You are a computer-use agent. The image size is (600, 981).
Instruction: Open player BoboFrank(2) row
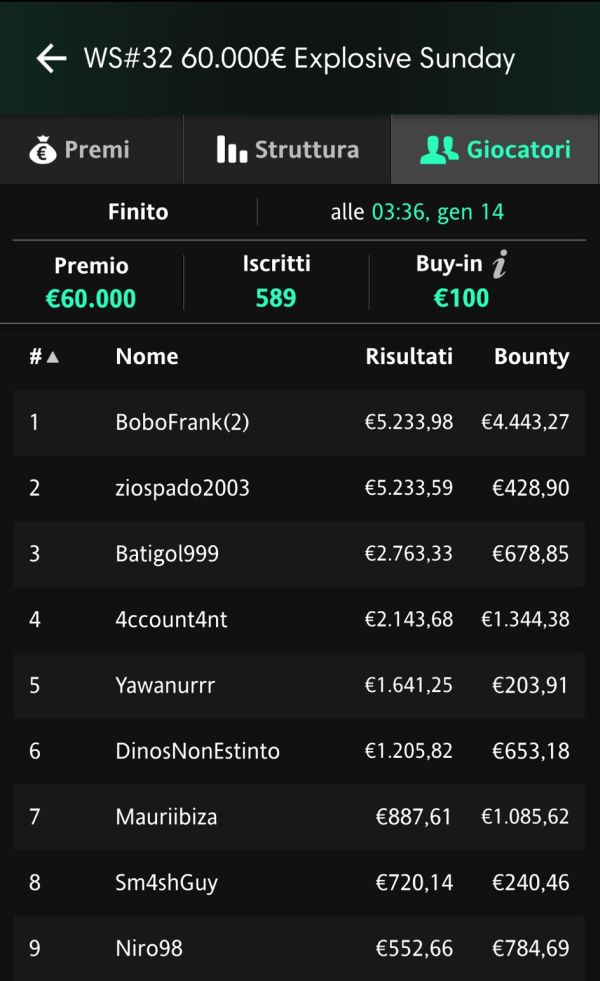point(299,422)
